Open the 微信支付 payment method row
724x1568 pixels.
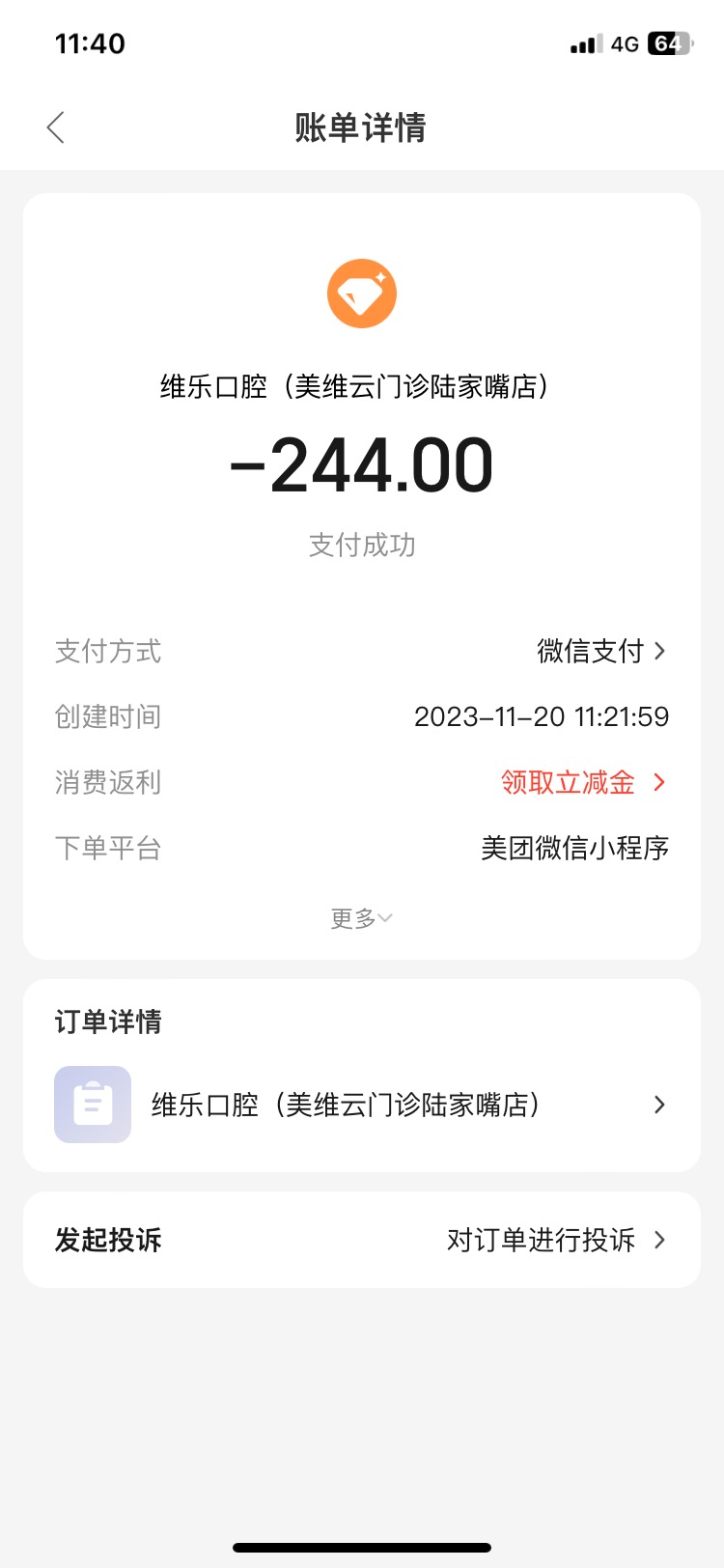[x=362, y=651]
